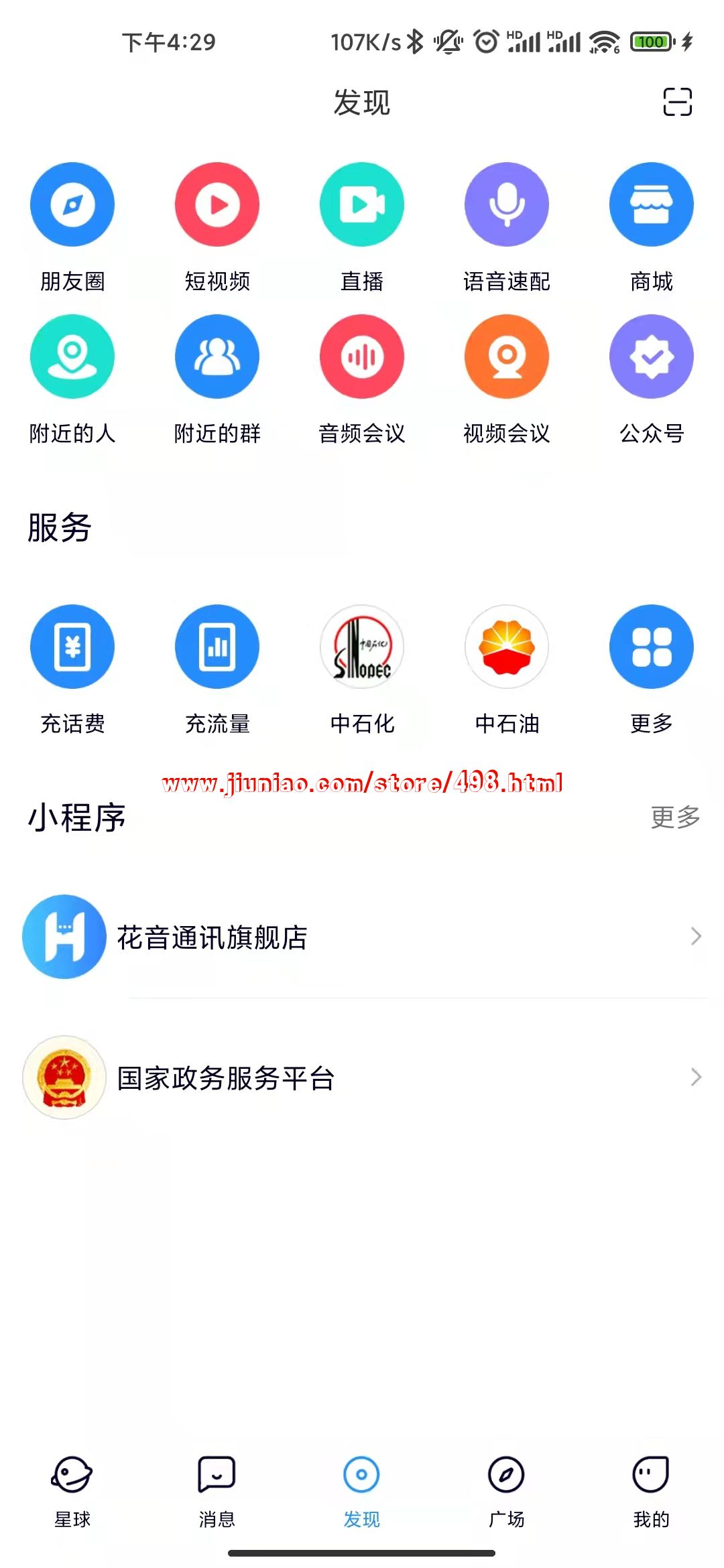The image size is (724, 1568).
Task: Start a 视频会议 video meeting
Action: coord(507,356)
